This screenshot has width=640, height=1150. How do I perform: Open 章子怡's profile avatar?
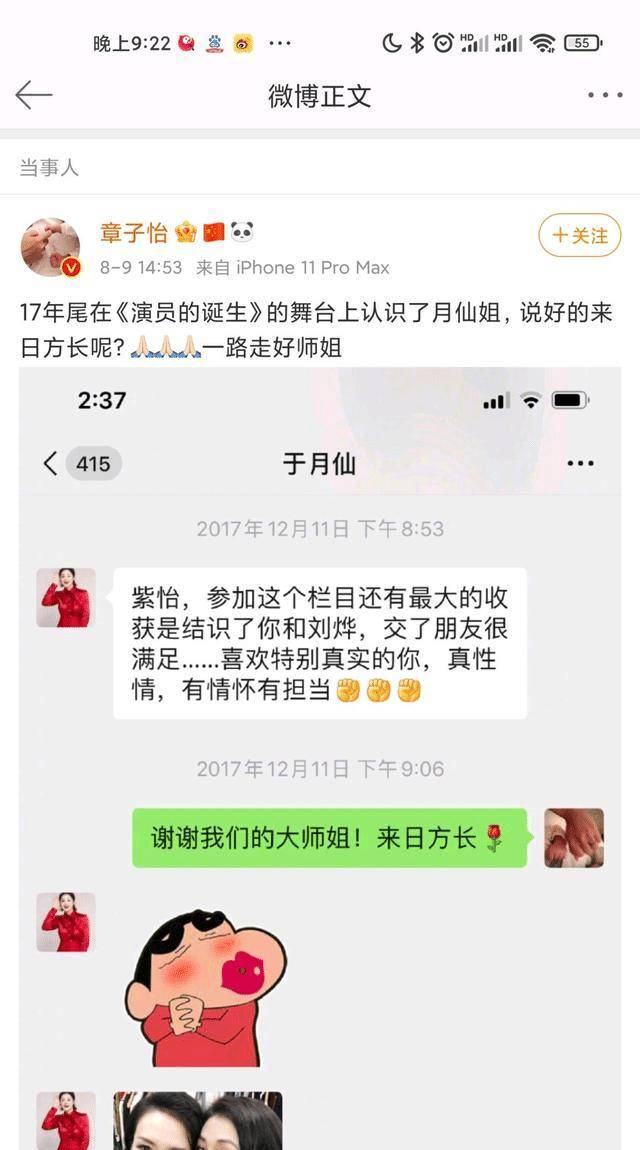coord(50,246)
